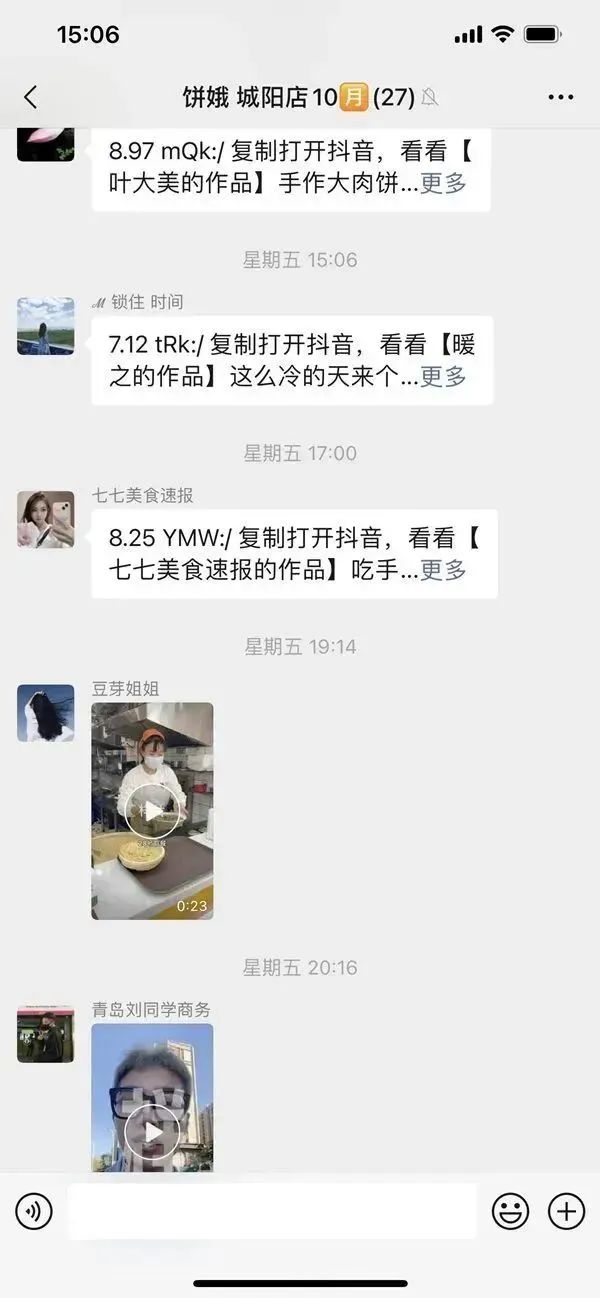The width and height of the screenshot is (600, 1298).
Task: Open the group chat overflow menu
Action: (x=561, y=97)
